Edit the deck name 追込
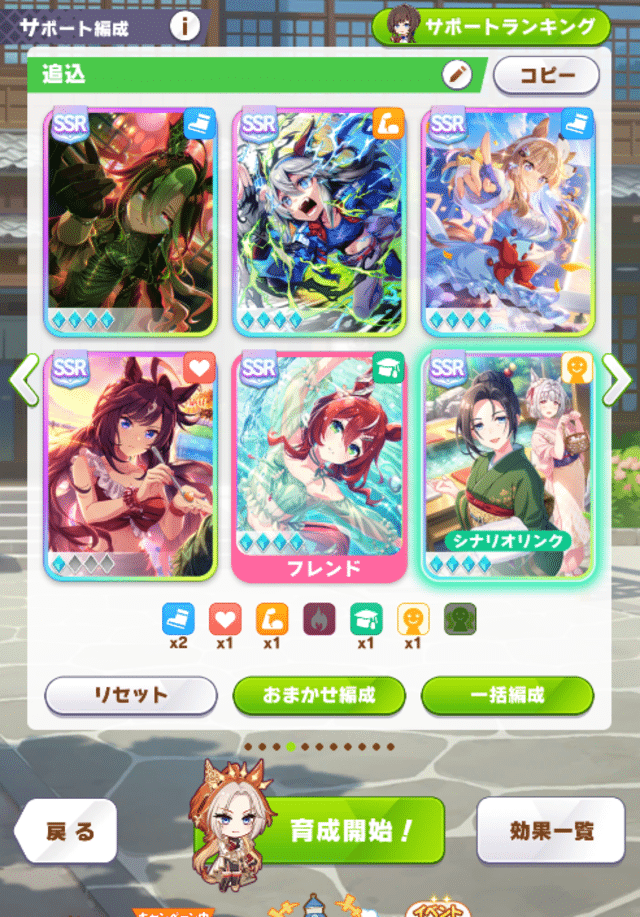The height and width of the screenshot is (917, 640). 456,74
